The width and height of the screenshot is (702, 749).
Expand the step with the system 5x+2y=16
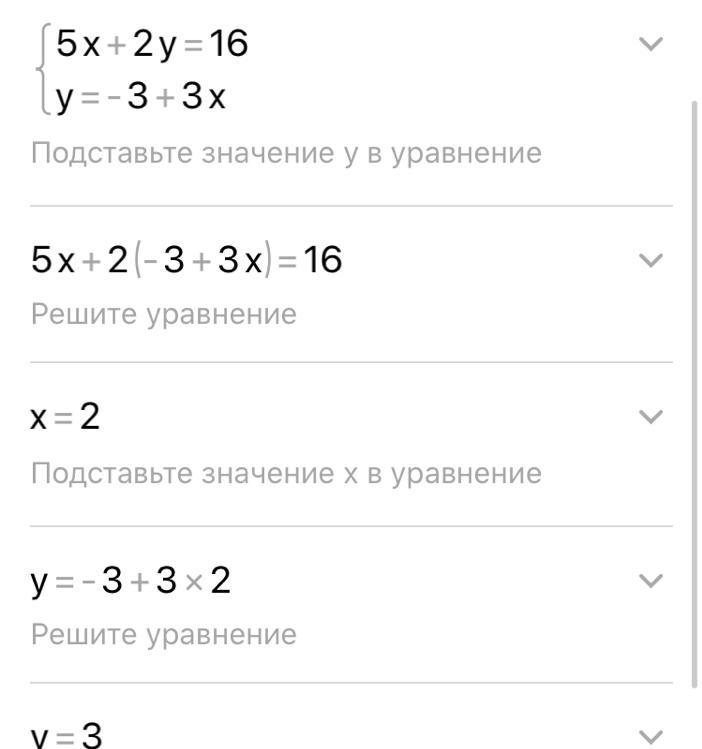pos(651,44)
